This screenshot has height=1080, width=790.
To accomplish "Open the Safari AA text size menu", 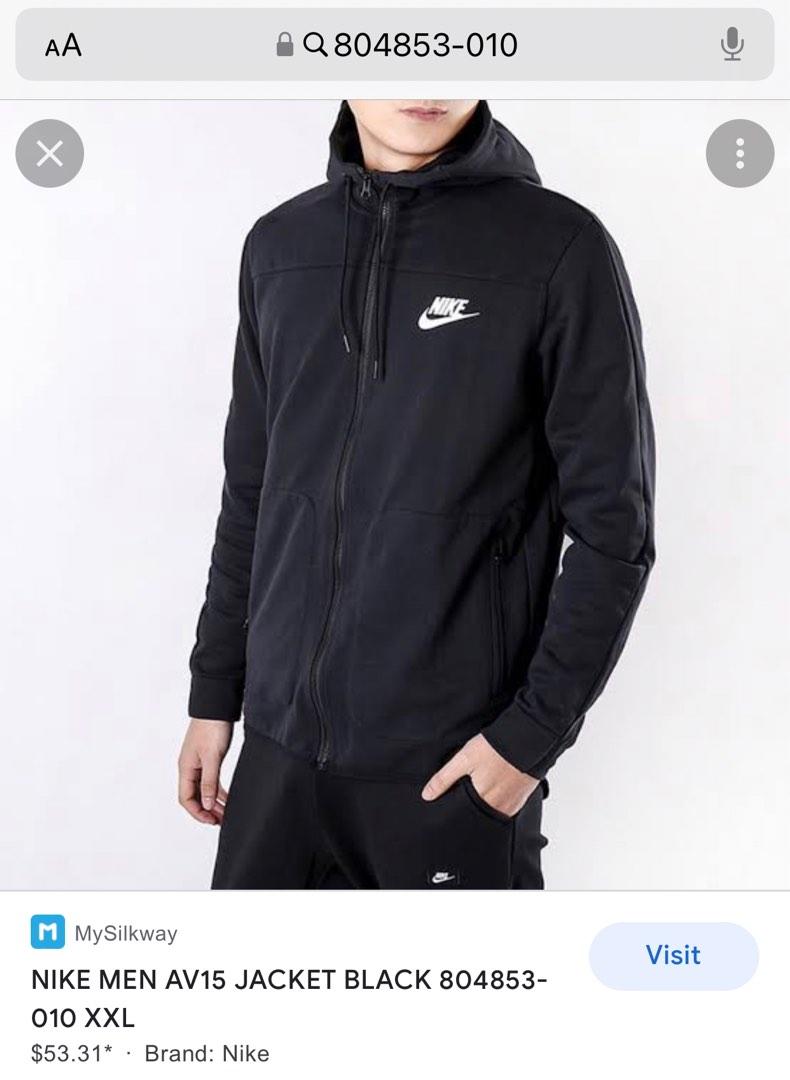I will 63,45.
